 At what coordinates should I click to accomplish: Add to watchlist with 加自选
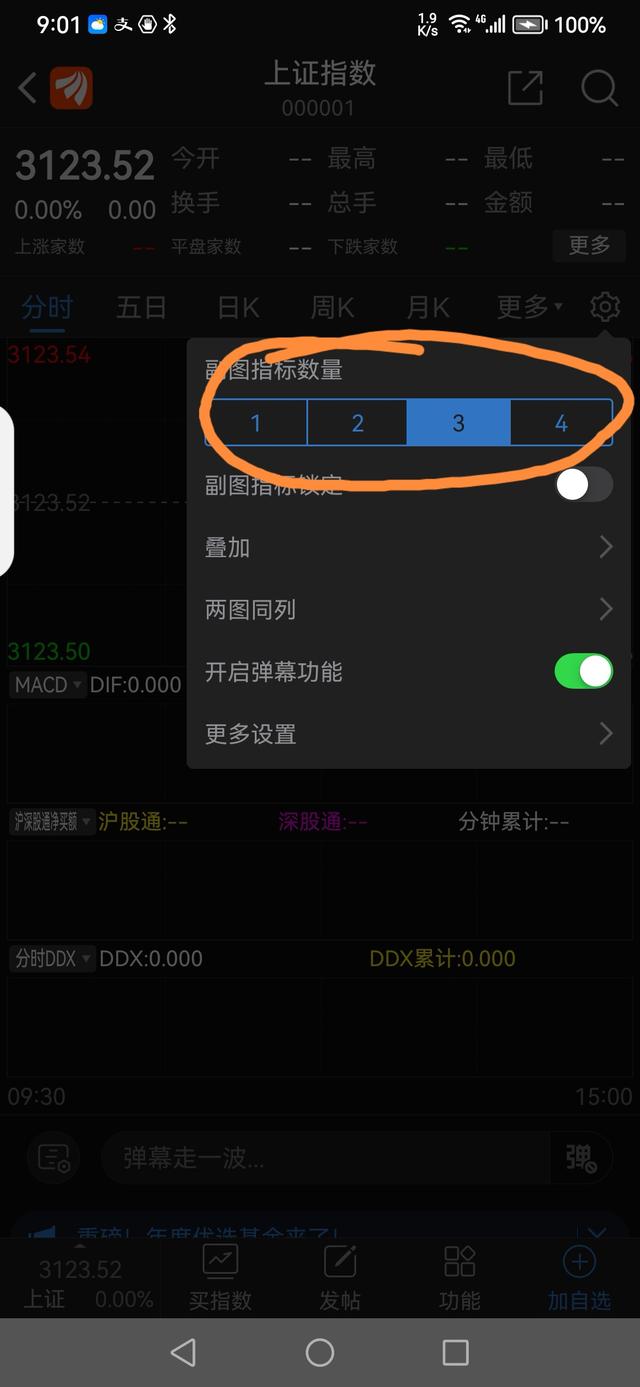pyautogui.click(x=579, y=1278)
